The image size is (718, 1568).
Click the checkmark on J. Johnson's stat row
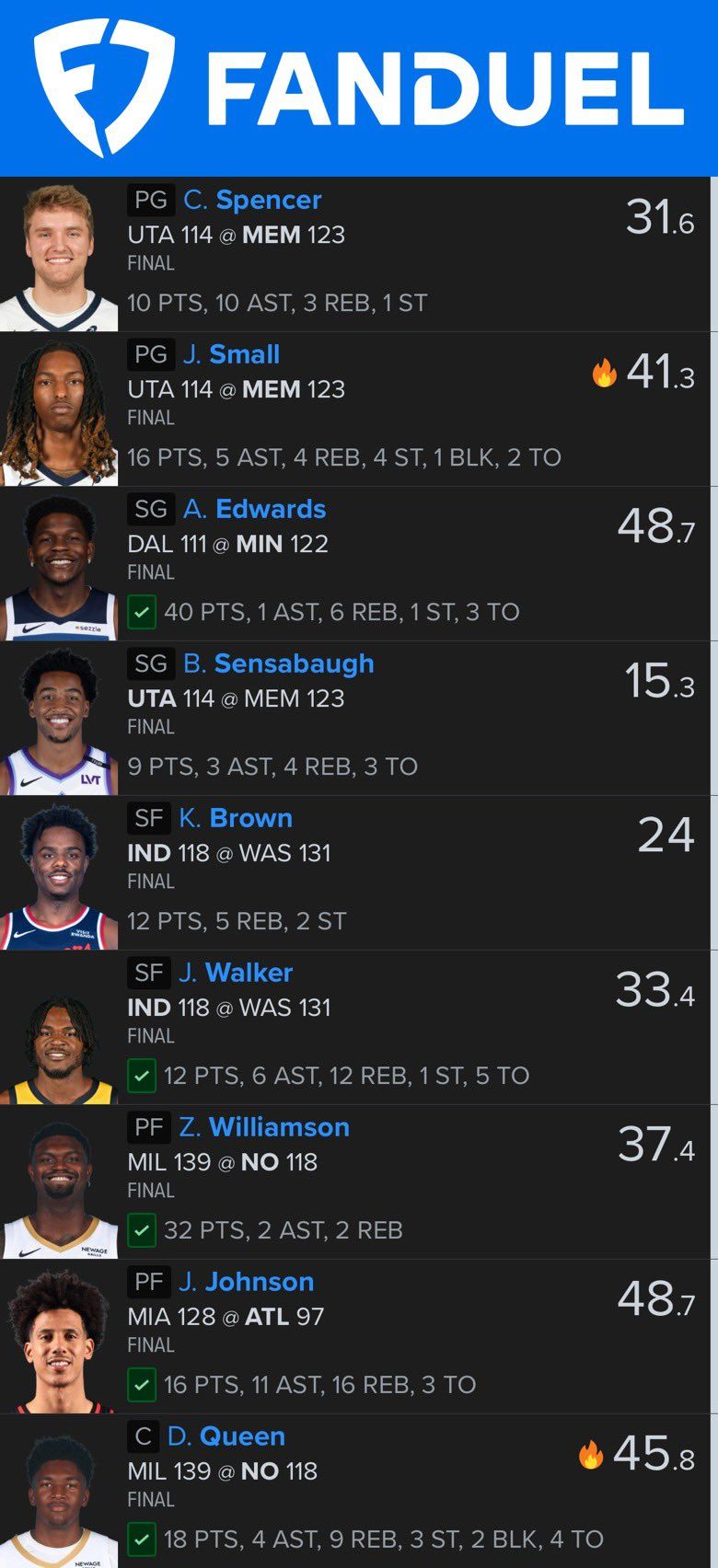pyautogui.click(x=142, y=1384)
